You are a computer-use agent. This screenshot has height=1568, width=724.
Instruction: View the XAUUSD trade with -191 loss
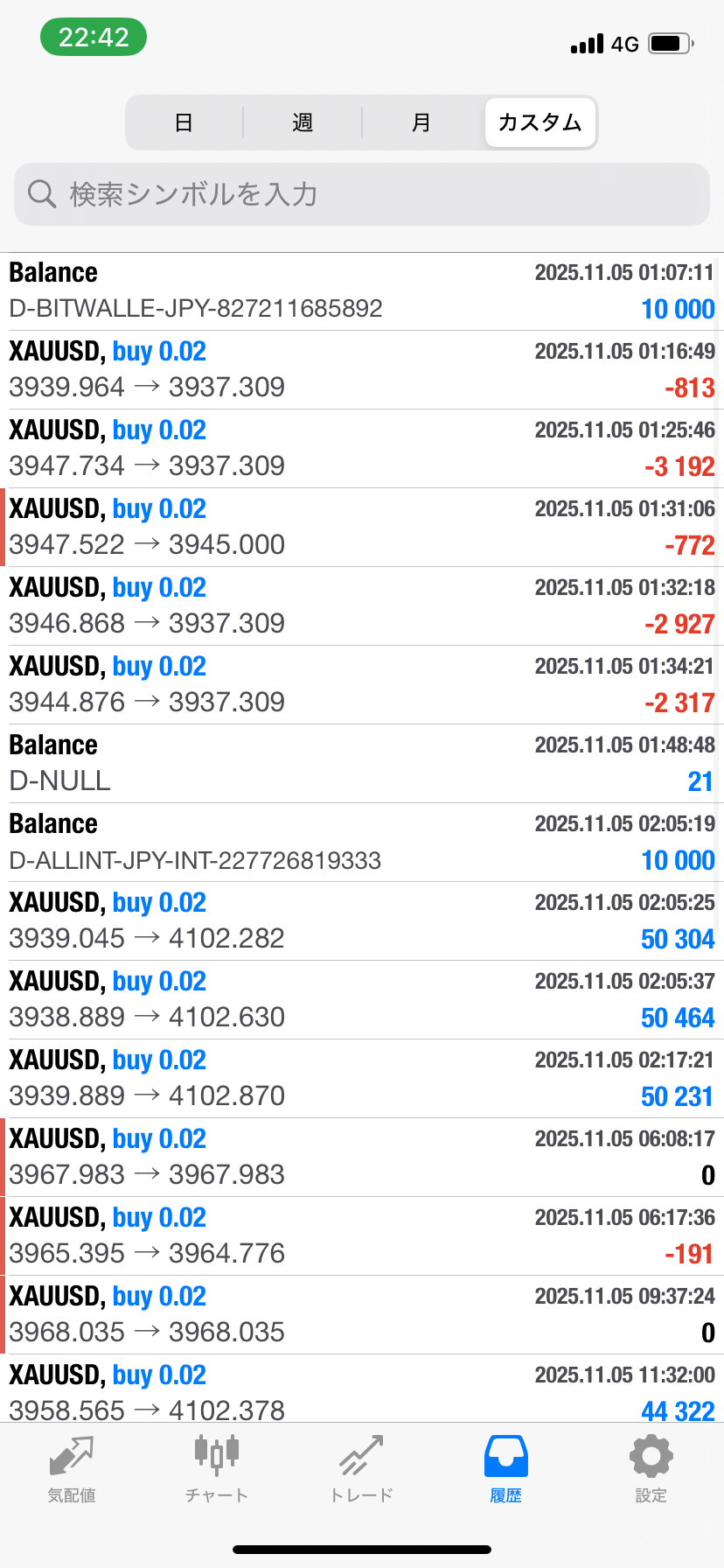coord(362,1236)
